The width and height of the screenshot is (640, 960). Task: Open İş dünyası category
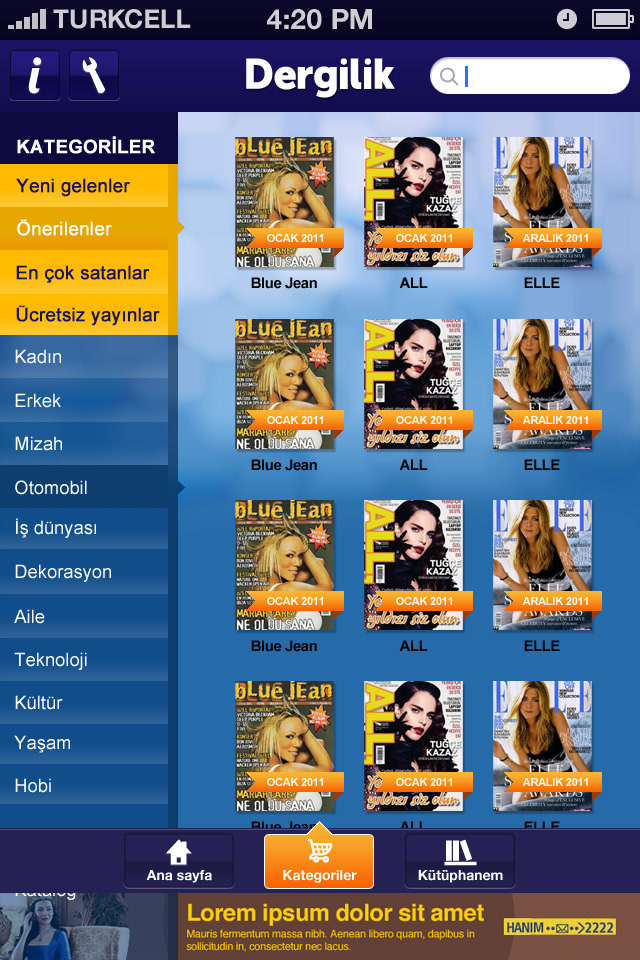[x=89, y=529]
